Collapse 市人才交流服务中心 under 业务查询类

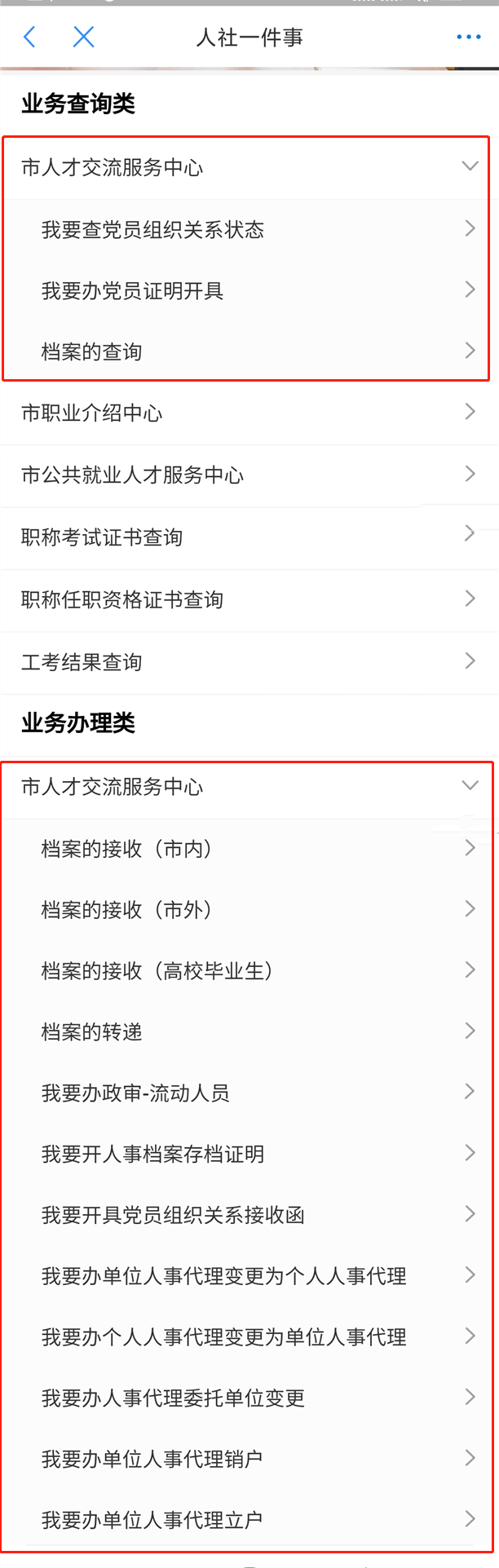click(x=245, y=168)
